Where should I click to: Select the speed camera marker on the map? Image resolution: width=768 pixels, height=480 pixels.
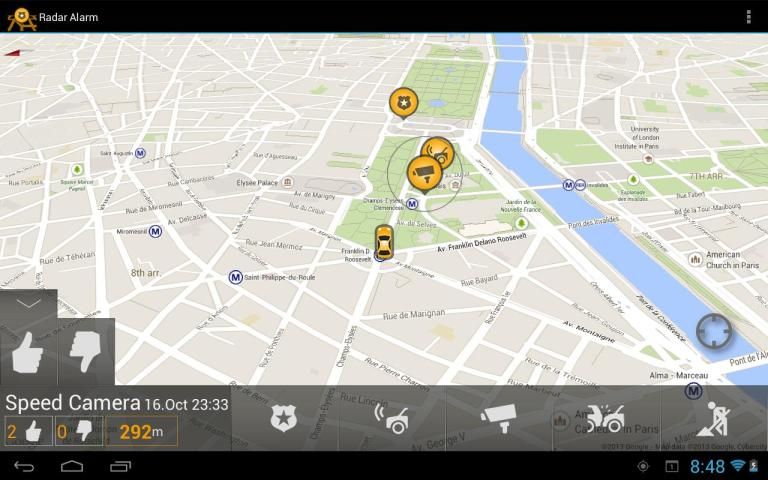pos(424,173)
